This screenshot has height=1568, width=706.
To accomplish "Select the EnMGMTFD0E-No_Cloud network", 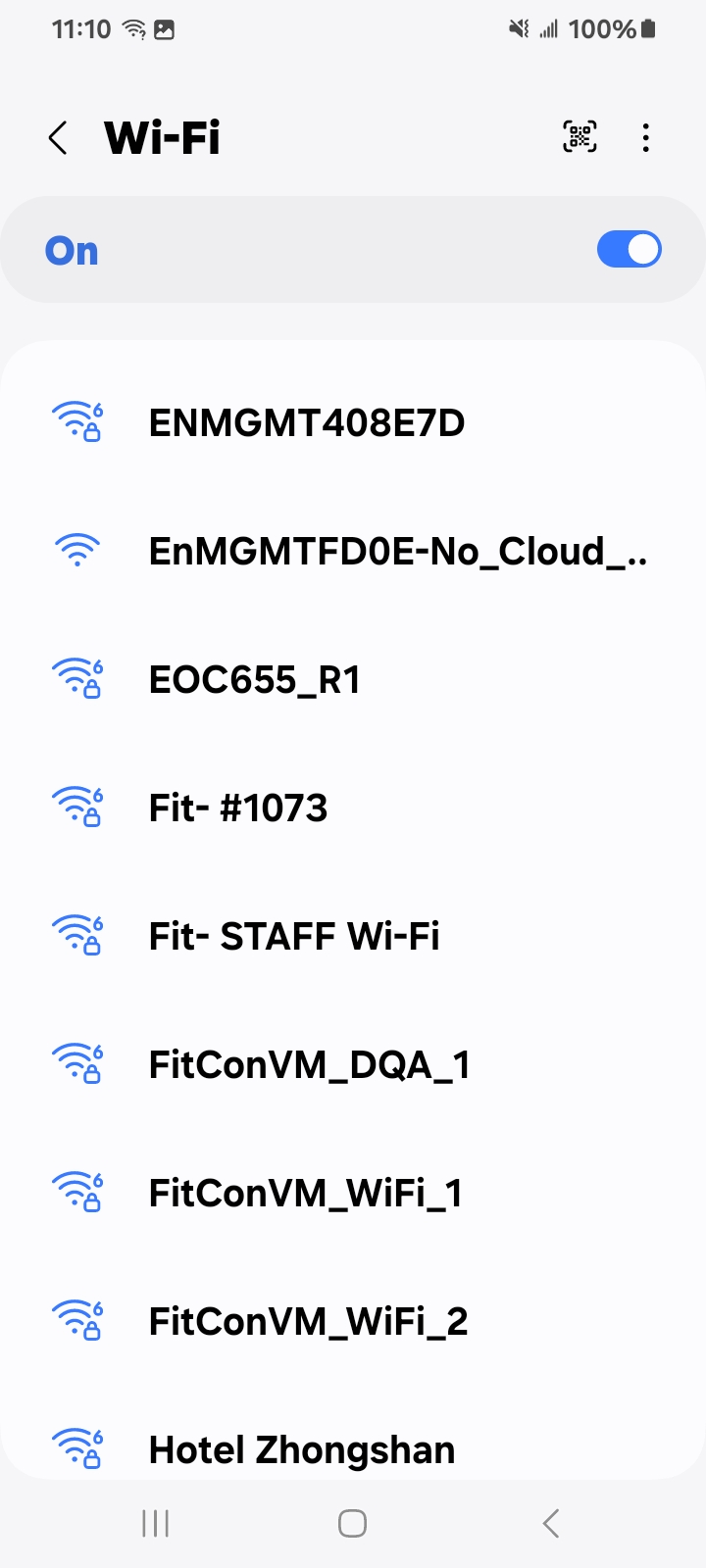I will coord(397,552).
